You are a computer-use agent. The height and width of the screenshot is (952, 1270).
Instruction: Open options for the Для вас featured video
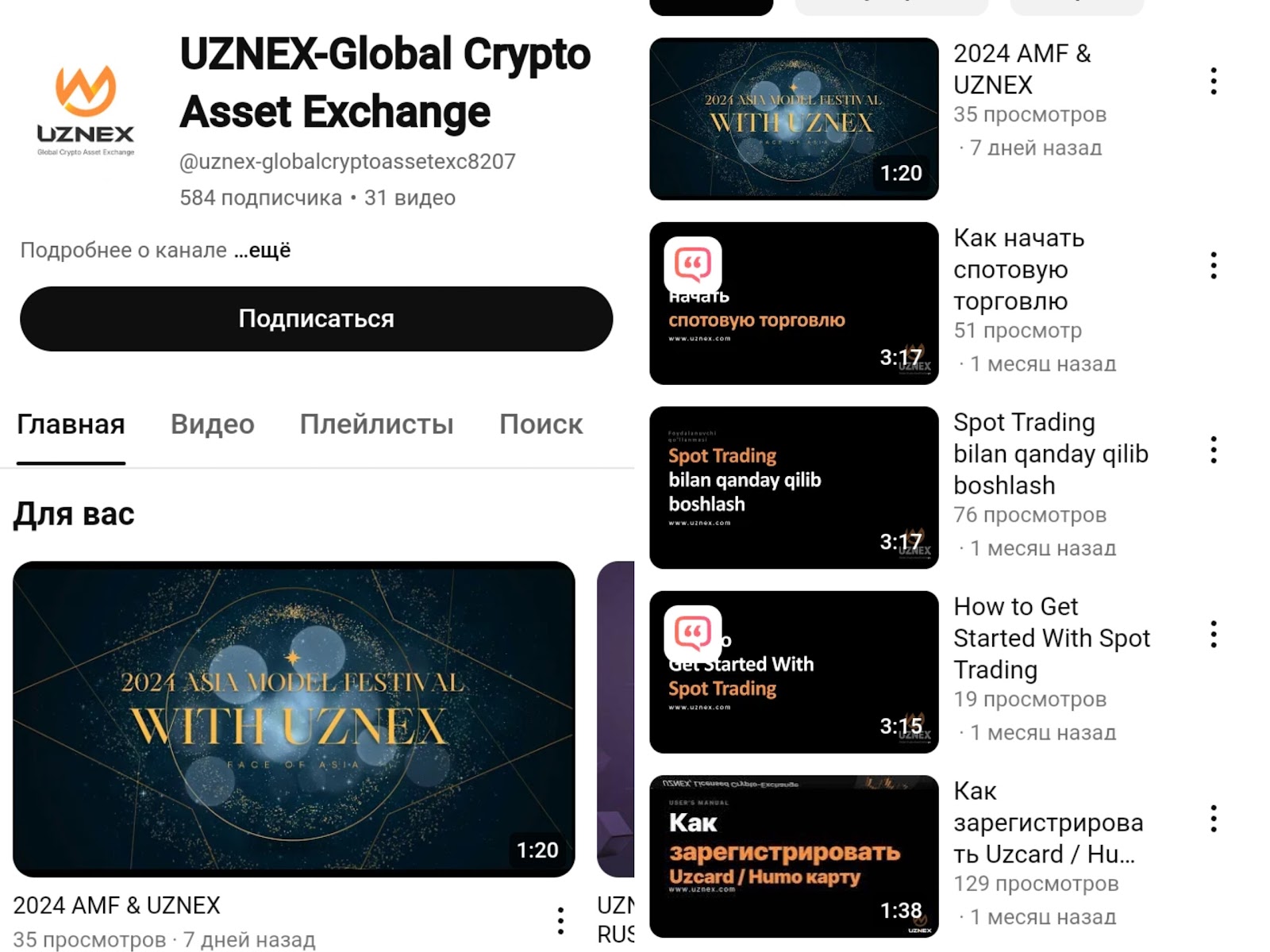pyautogui.click(x=560, y=921)
